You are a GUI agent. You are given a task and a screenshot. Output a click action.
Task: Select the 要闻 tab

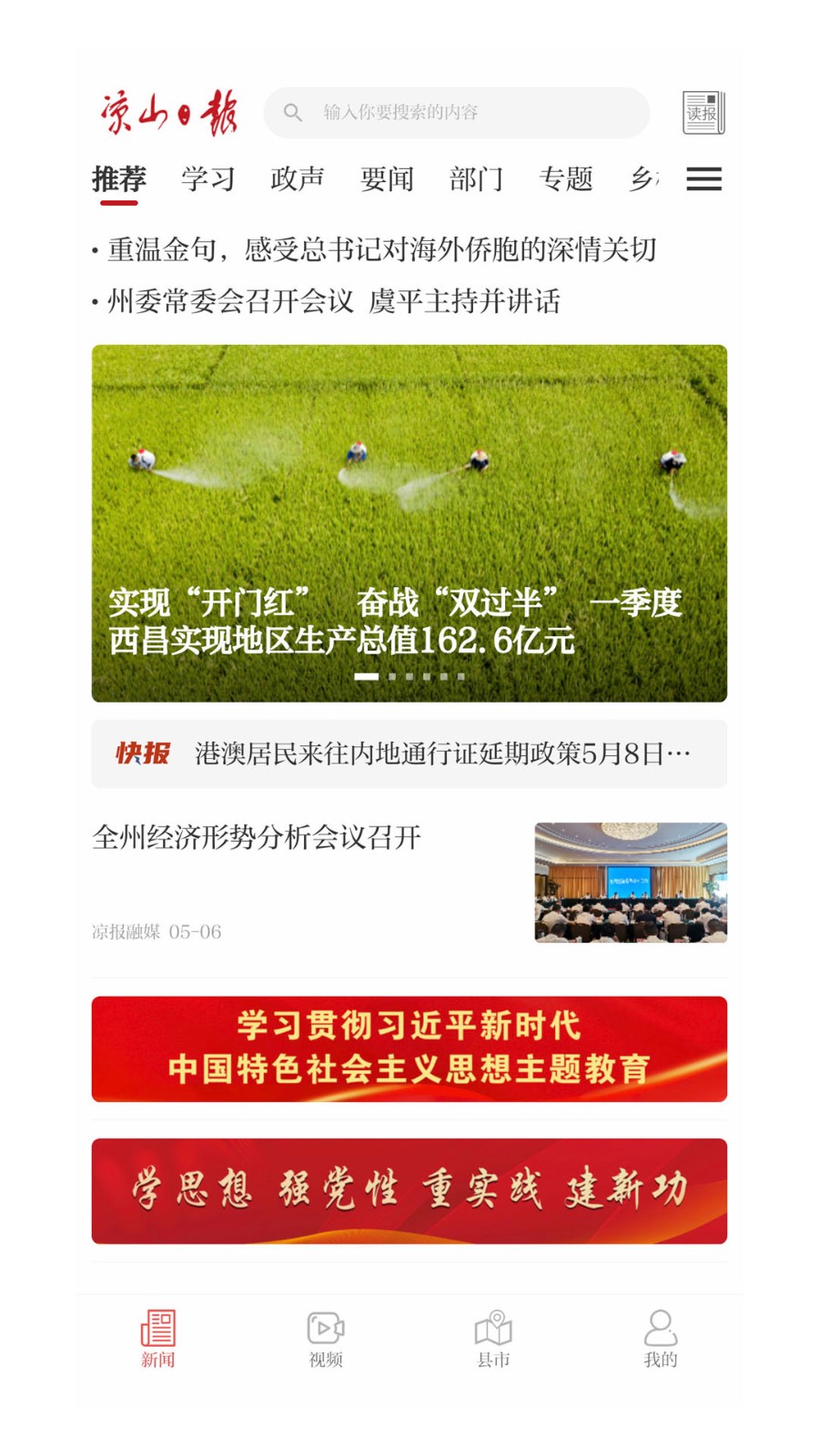pyautogui.click(x=387, y=179)
